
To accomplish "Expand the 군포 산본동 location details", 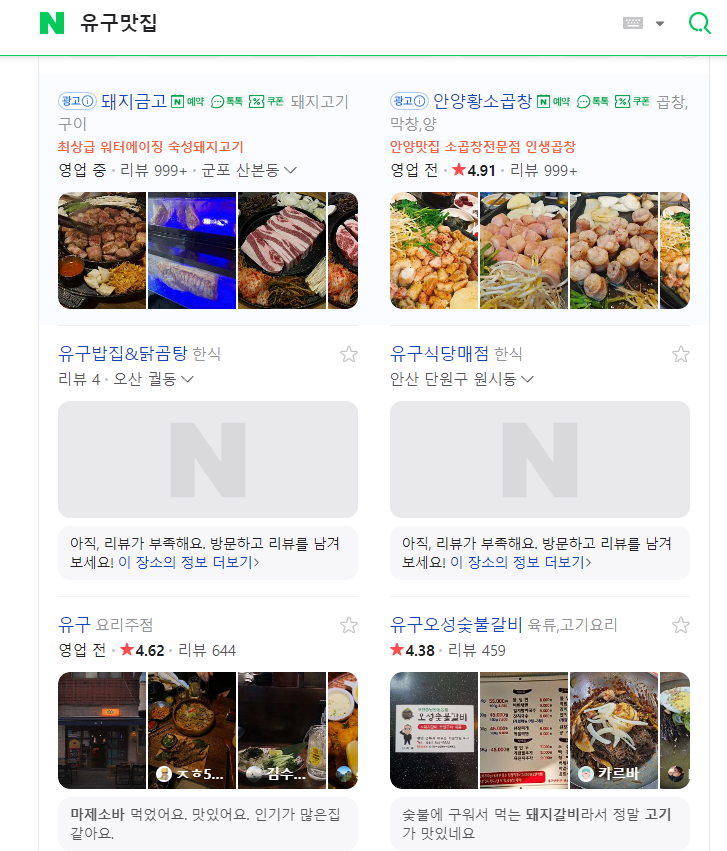I will 250,170.
